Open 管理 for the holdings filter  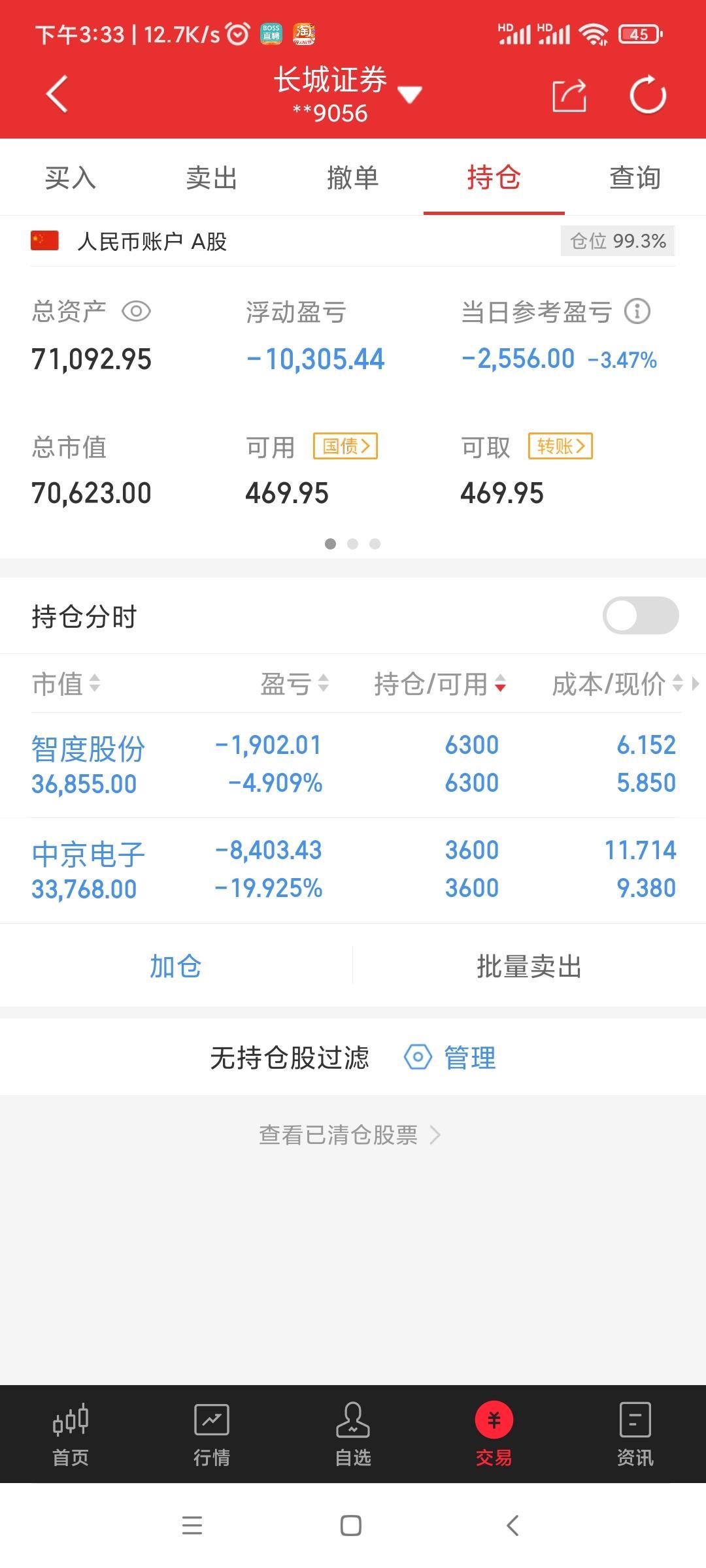[x=451, y=1057]
